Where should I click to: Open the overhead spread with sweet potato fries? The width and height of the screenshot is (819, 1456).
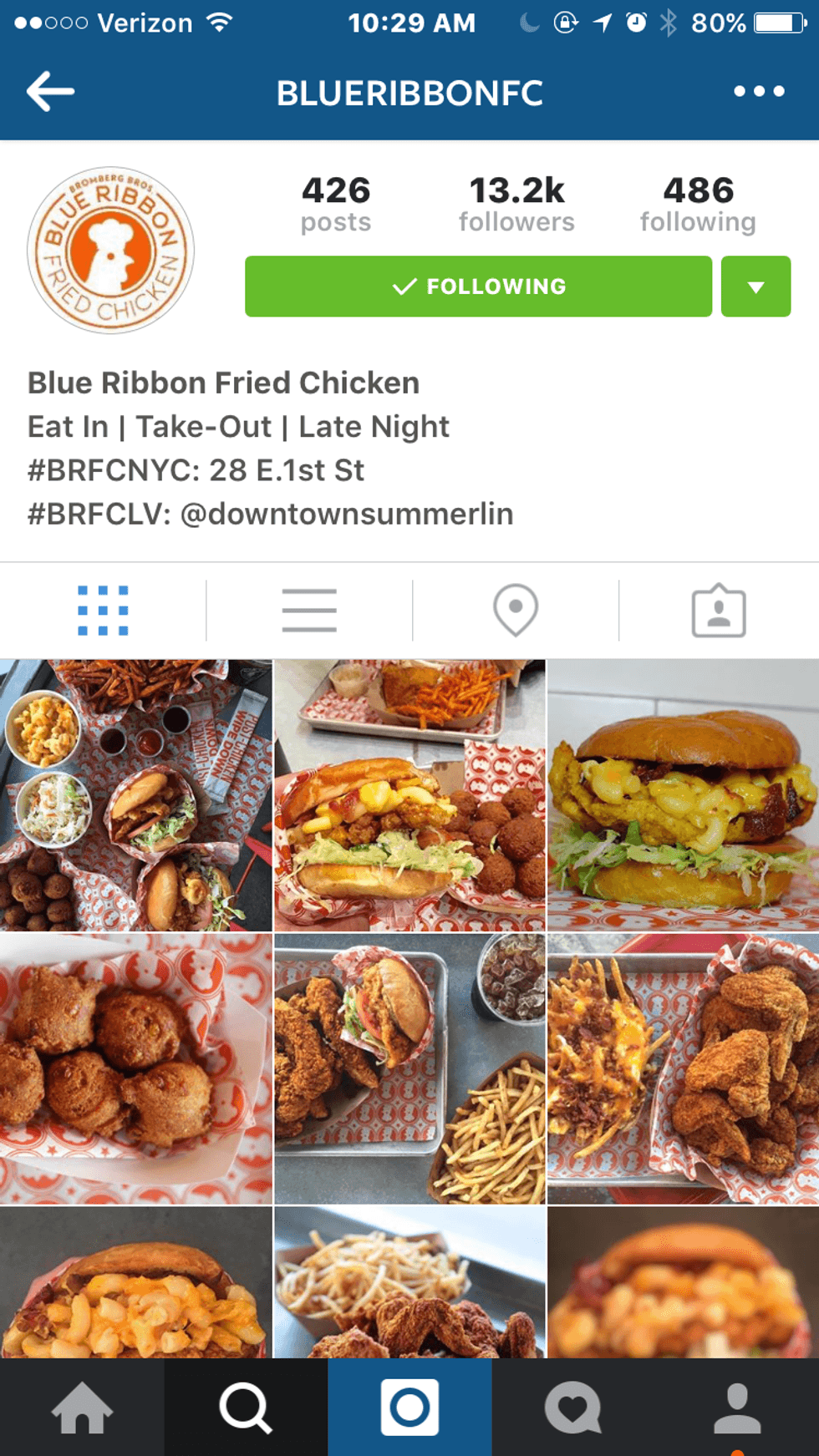click(x=135, y=795)
